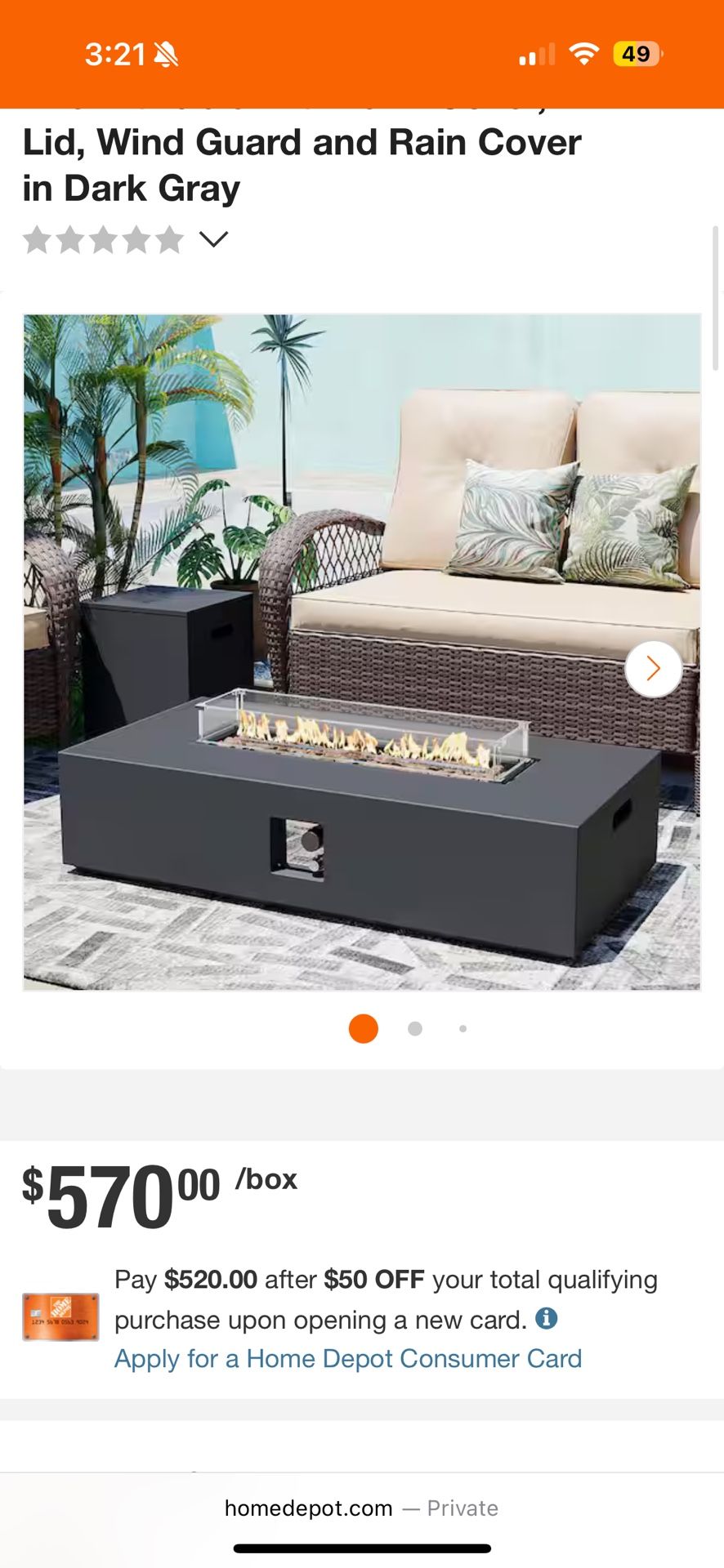Show the next product image with the arrow
The width and height of the screenshot is (724, 1568).
653,669
